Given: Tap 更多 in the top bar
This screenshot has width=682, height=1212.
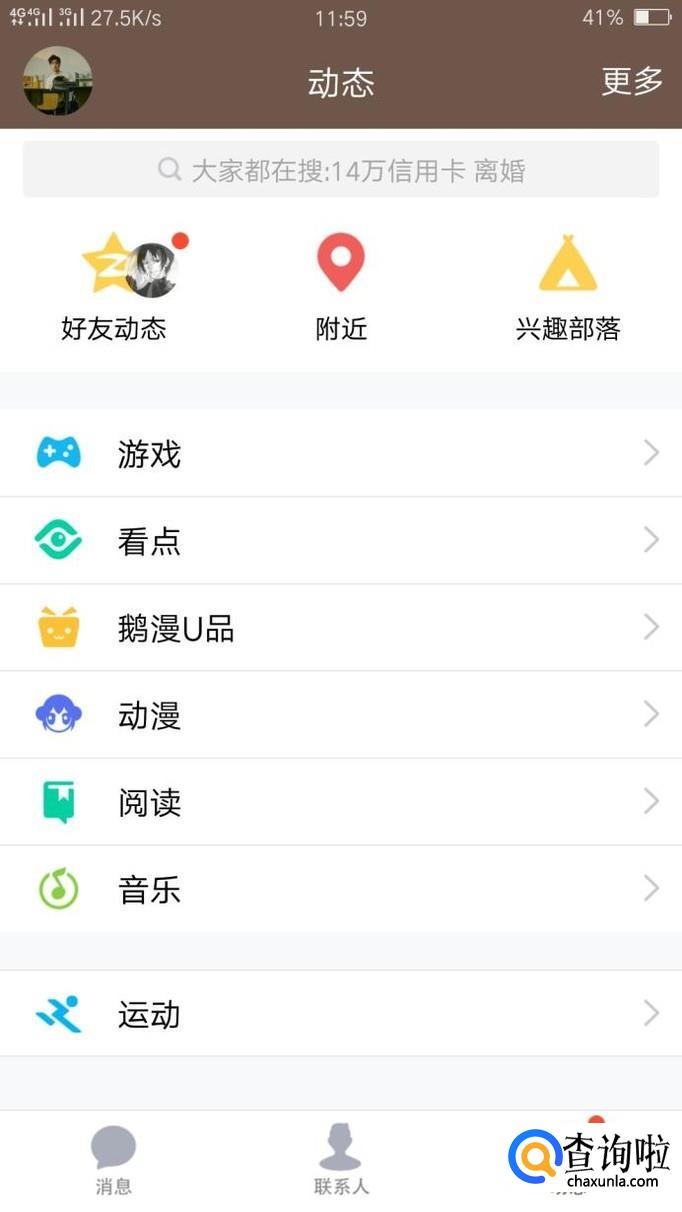Looking at the screenshot, I should pos(632,82).
